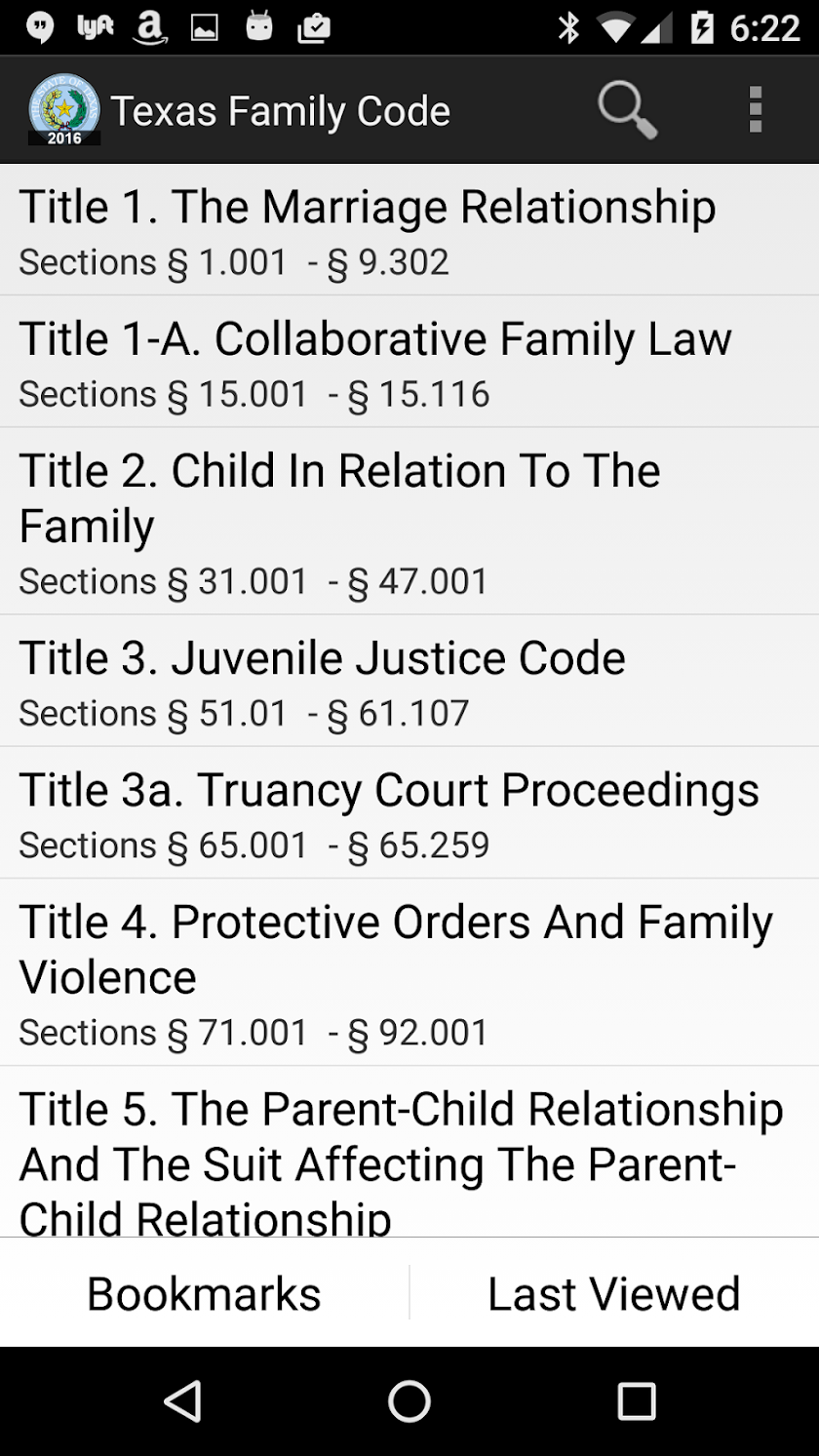Tap the system back button
819x1456 pixels.
point(182,1401)
